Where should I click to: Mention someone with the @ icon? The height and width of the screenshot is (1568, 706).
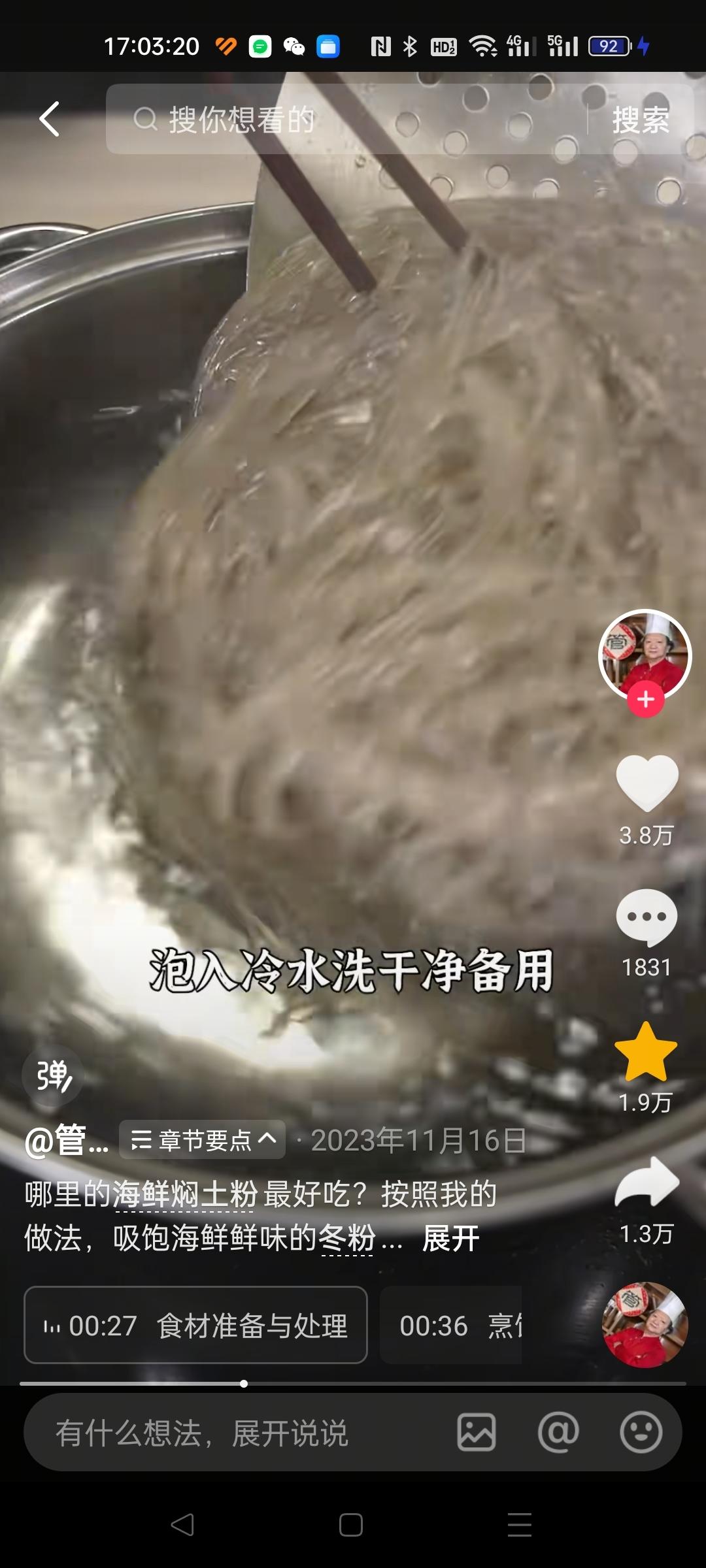click(558, 1433)
